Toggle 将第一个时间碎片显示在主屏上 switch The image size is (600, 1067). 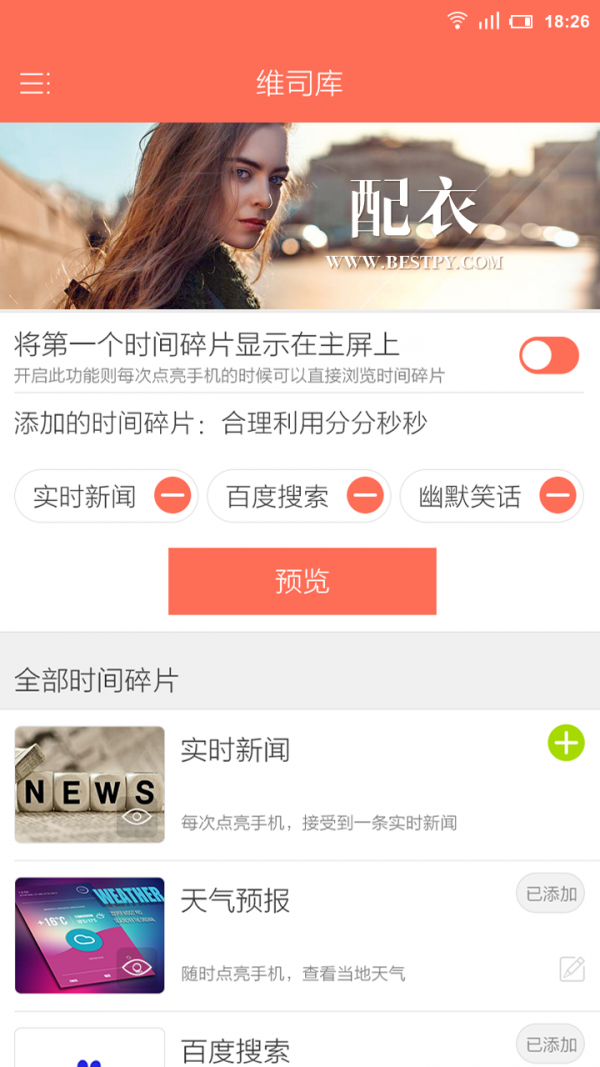point(549,356)
